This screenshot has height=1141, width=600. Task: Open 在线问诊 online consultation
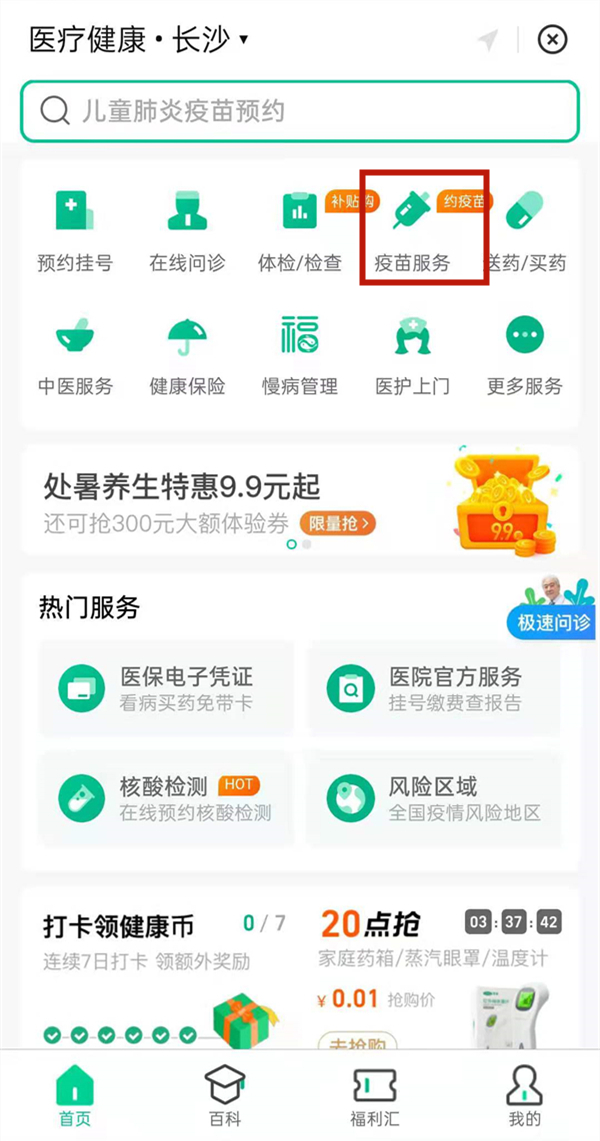pyautogui.click(x=187, y=230)
